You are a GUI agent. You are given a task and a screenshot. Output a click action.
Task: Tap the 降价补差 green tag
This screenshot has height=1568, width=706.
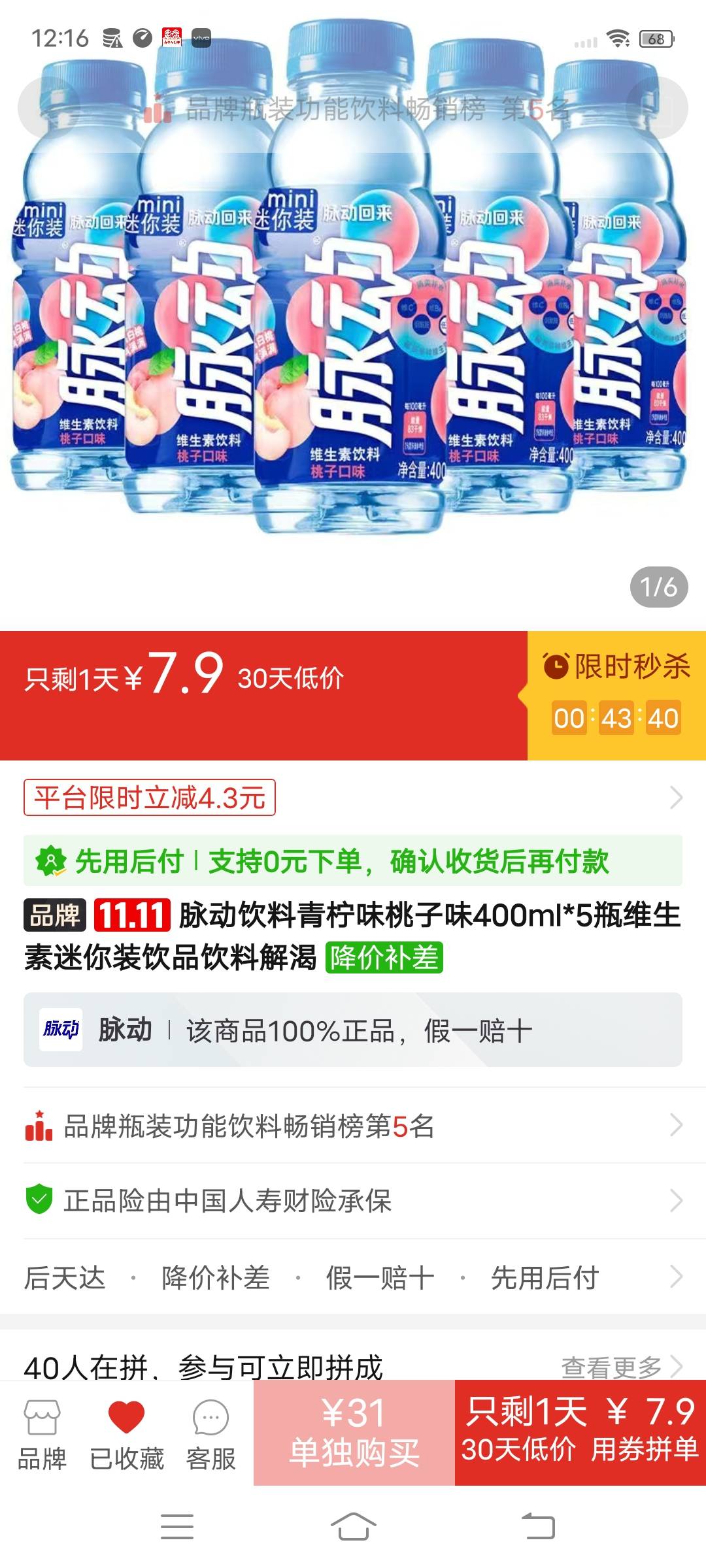[x=384, y=958]
